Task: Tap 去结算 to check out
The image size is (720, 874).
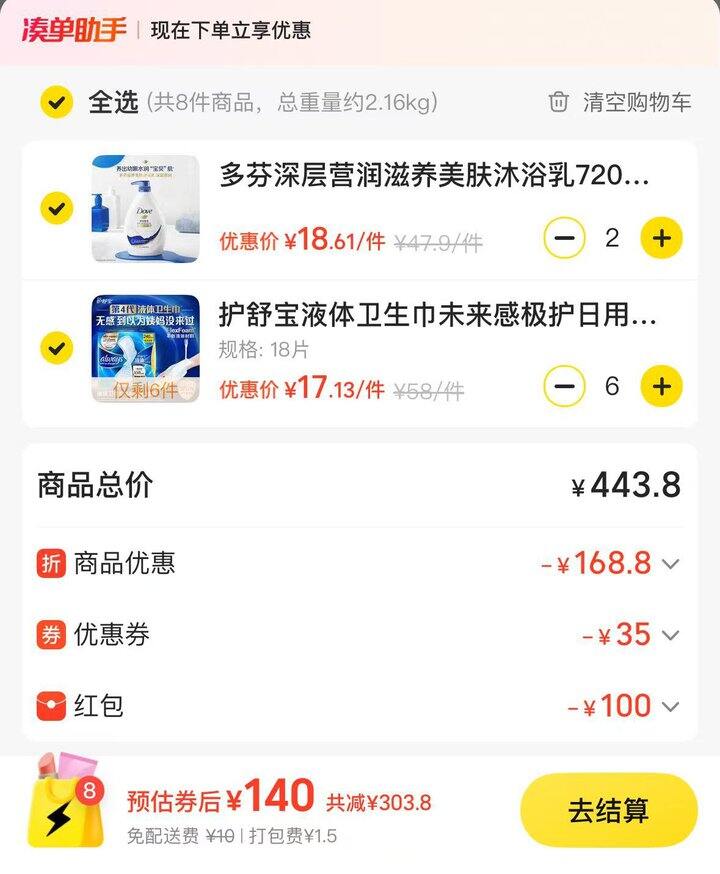Action: 608,811
